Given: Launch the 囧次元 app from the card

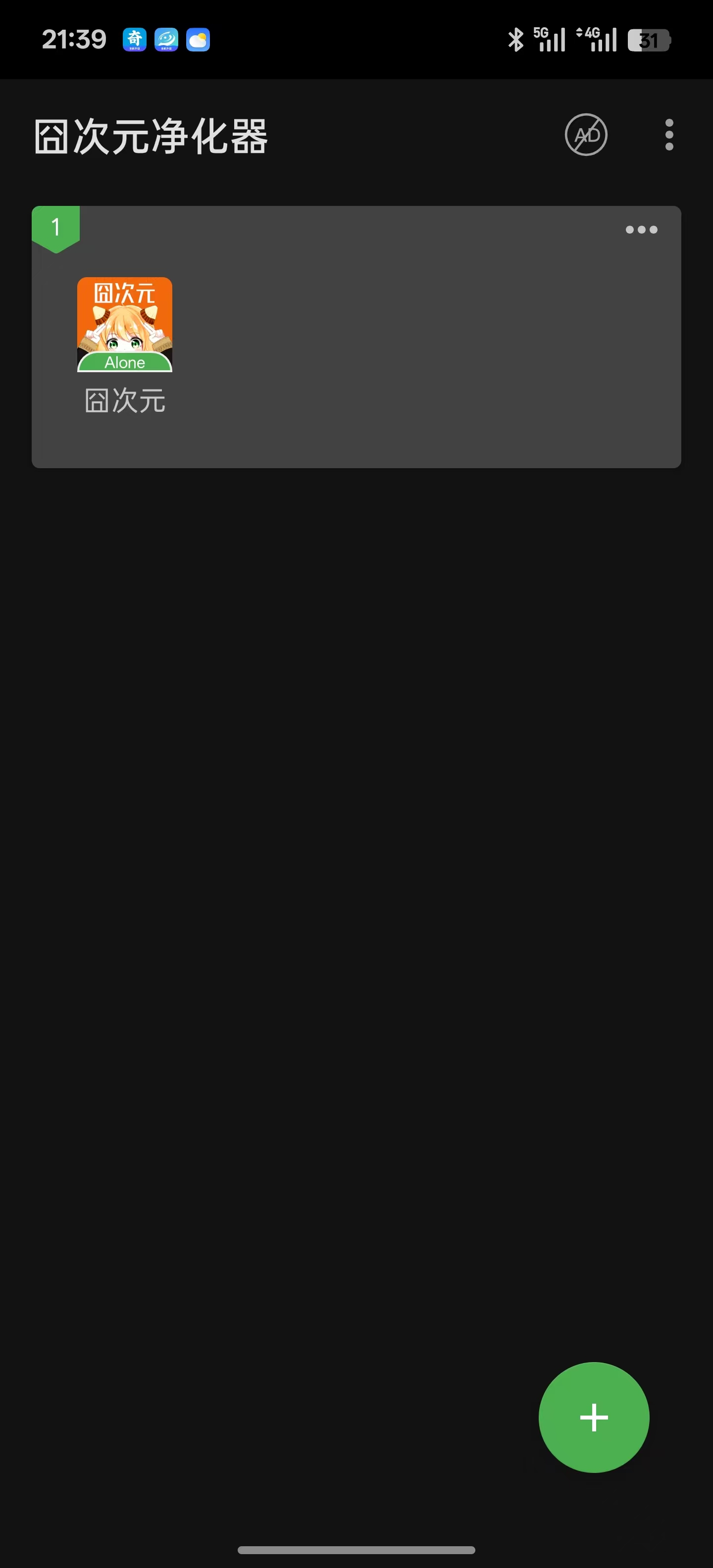Looking at the screenshot, I should (125, 324).
